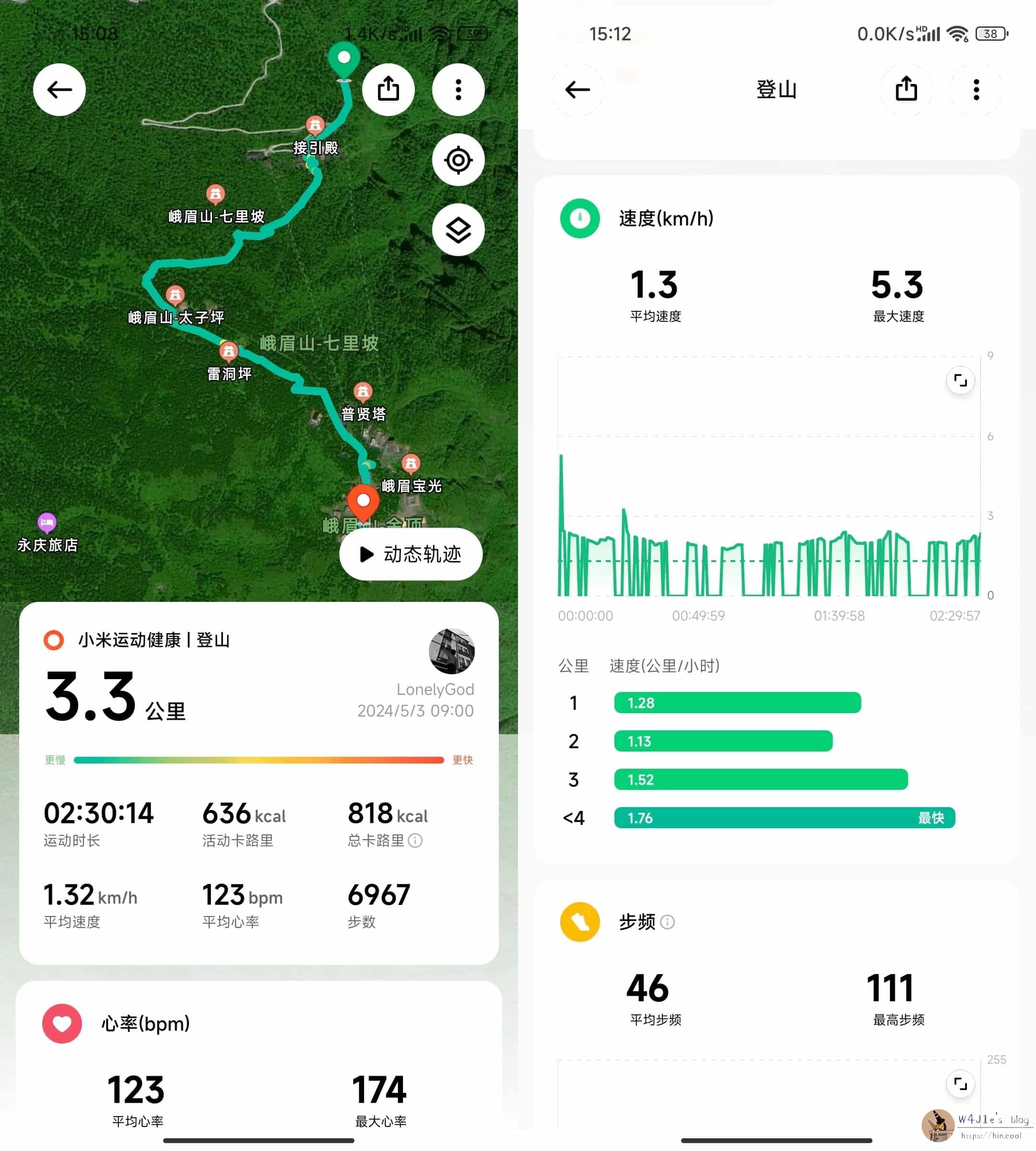This screenshot has width=1036, height=1151.
Task: Share the workout from the 登山 header
Action: [906, 89]
